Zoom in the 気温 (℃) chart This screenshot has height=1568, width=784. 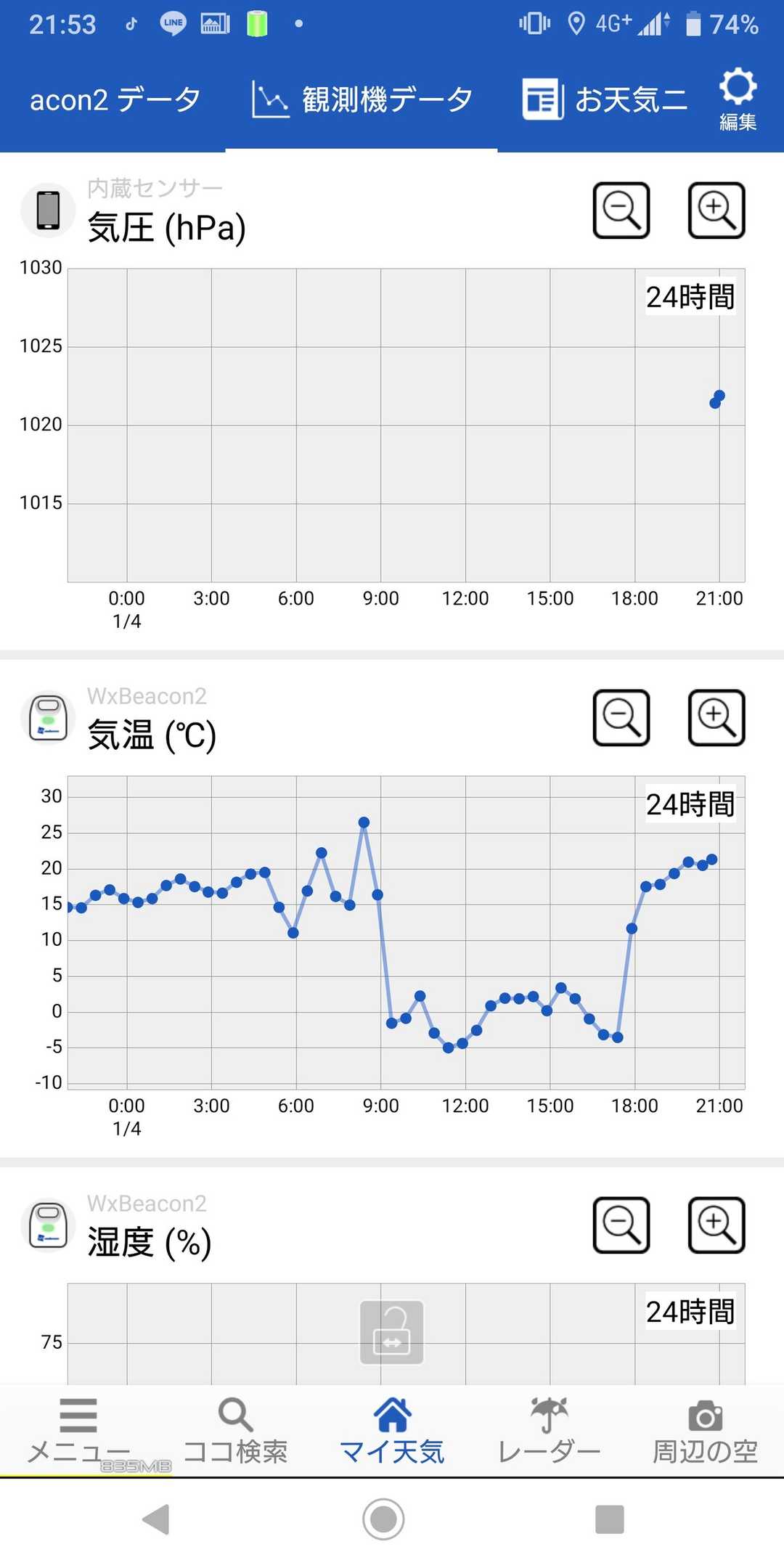coord(716,718)
